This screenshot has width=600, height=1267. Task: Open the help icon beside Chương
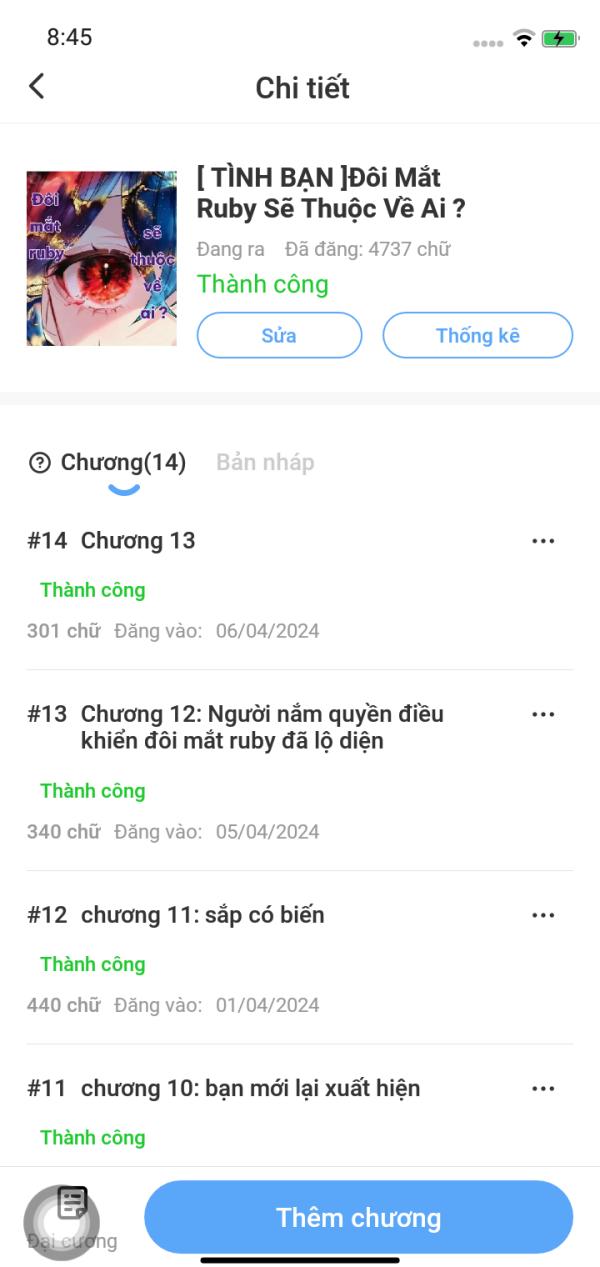[40, 463]
